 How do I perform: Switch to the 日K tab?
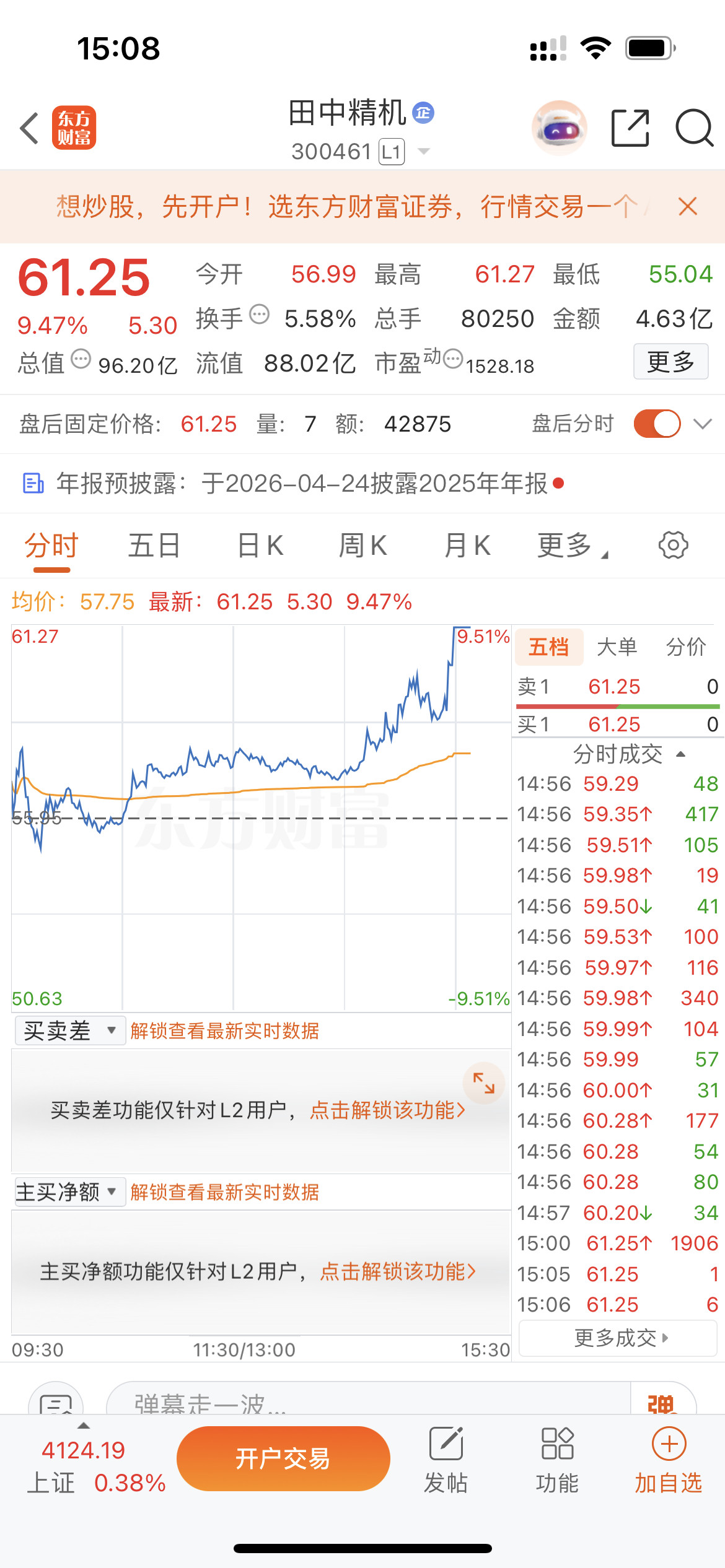pos(260,545)
